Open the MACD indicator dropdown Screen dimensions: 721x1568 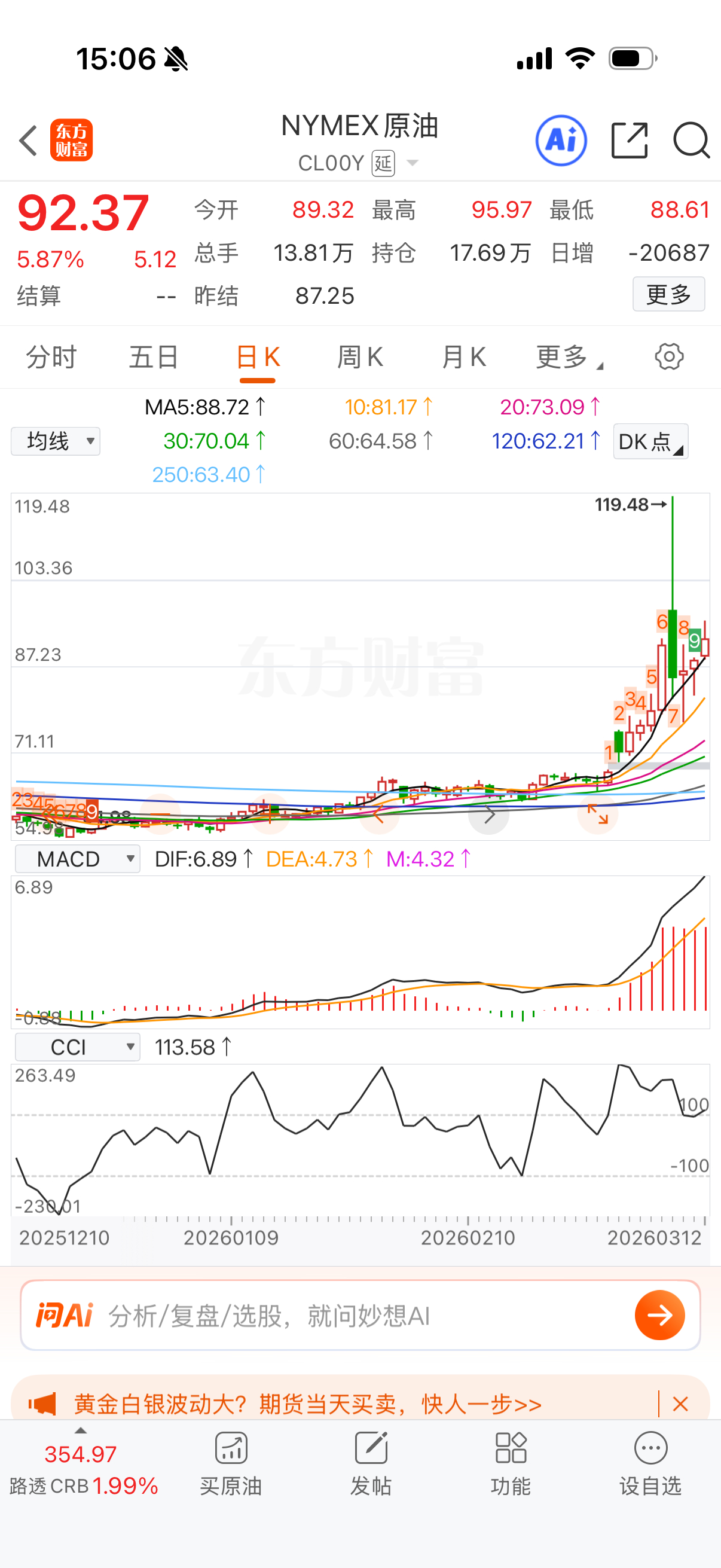[77, 858]
